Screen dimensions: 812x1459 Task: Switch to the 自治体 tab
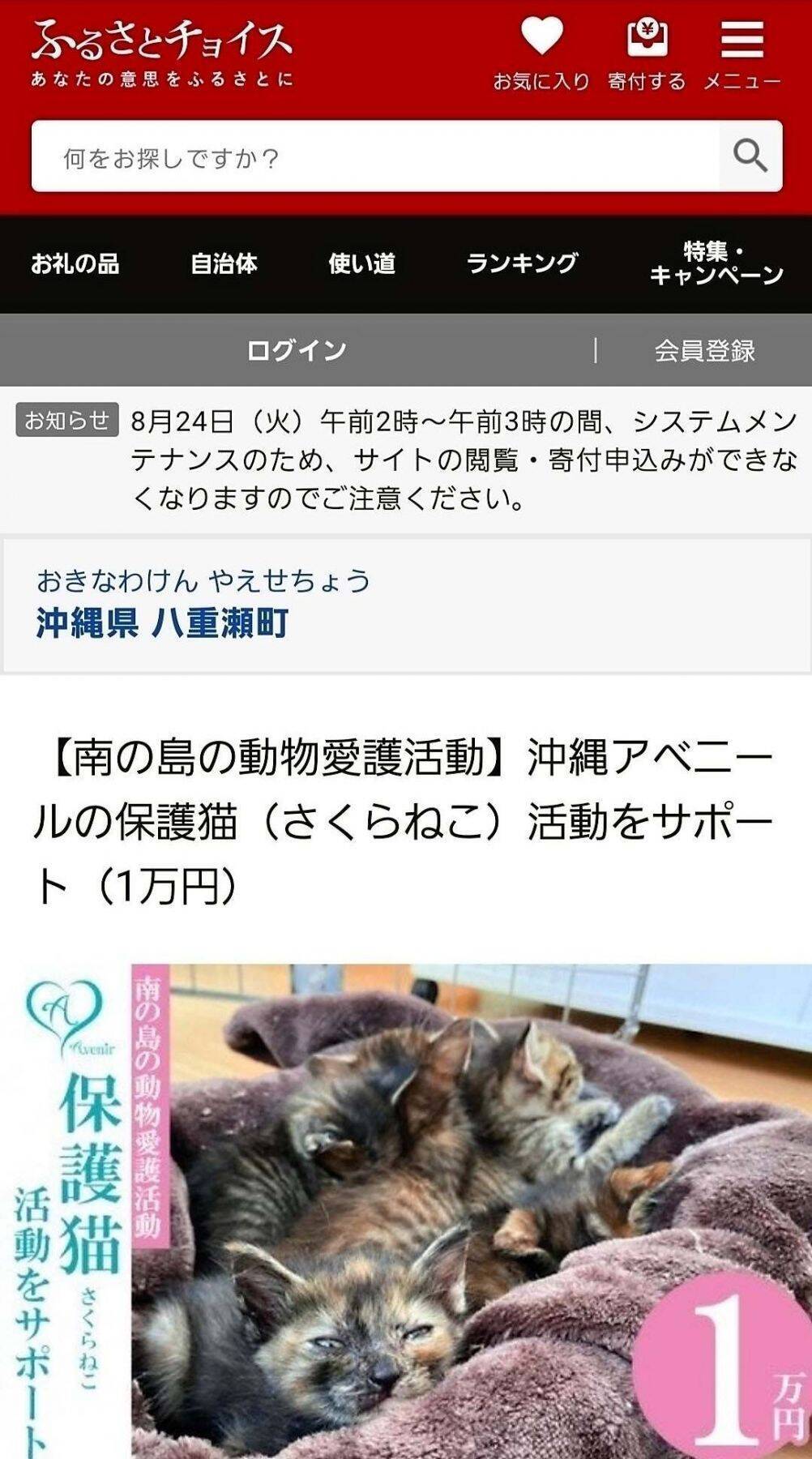224,264
